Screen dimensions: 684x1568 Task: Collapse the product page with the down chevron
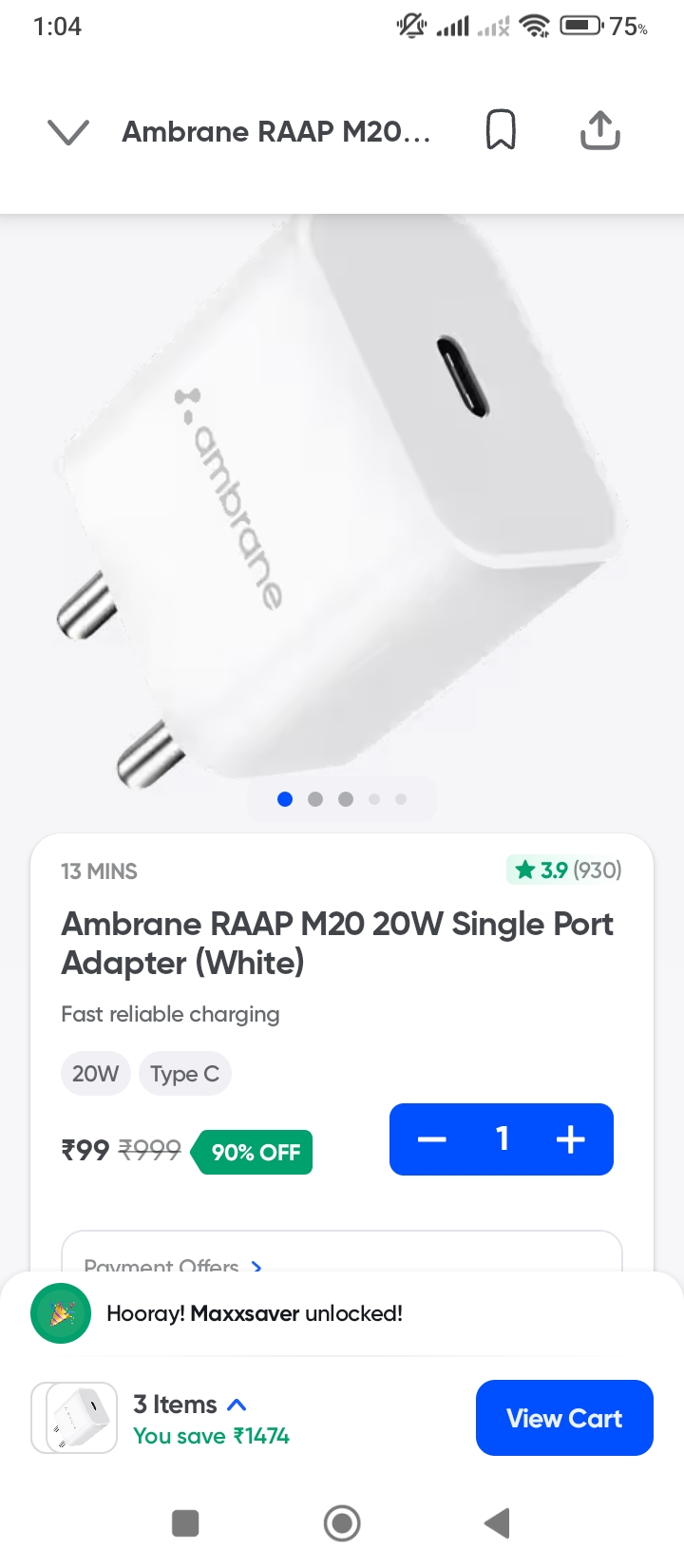pos(68,132)
